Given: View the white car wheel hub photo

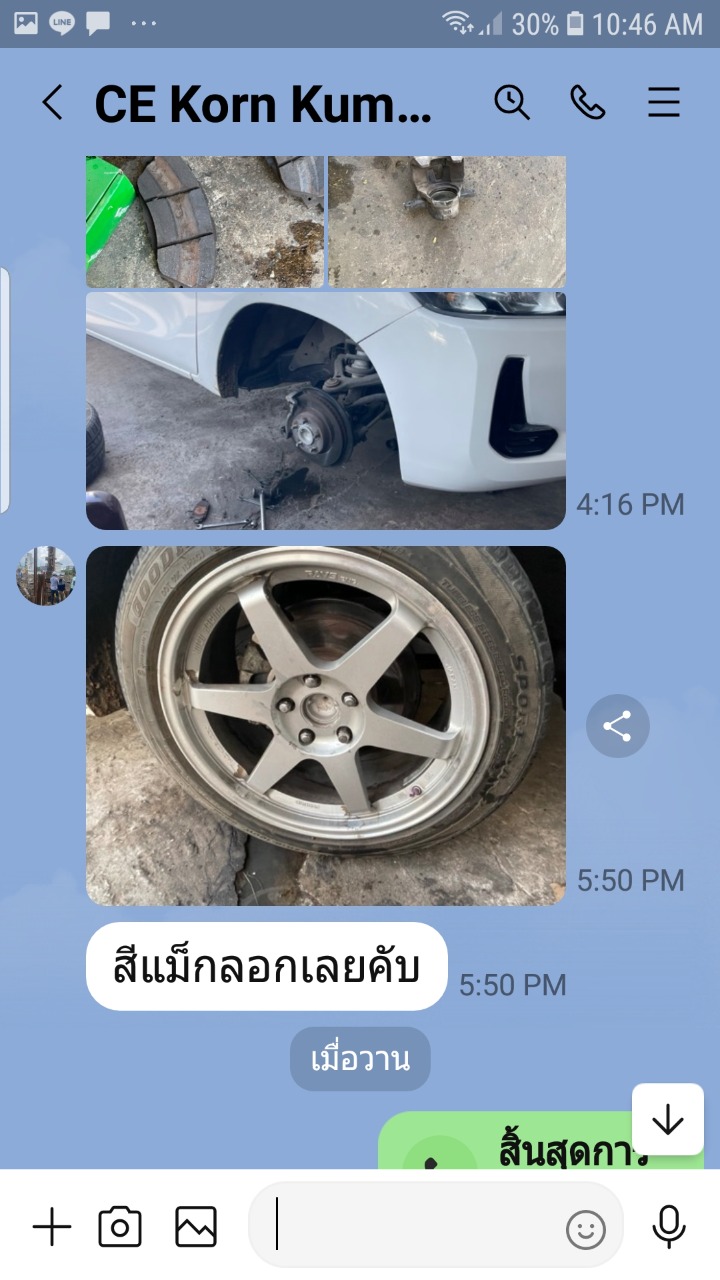Looking at the screenshot, I should click(x=325, y=410).
